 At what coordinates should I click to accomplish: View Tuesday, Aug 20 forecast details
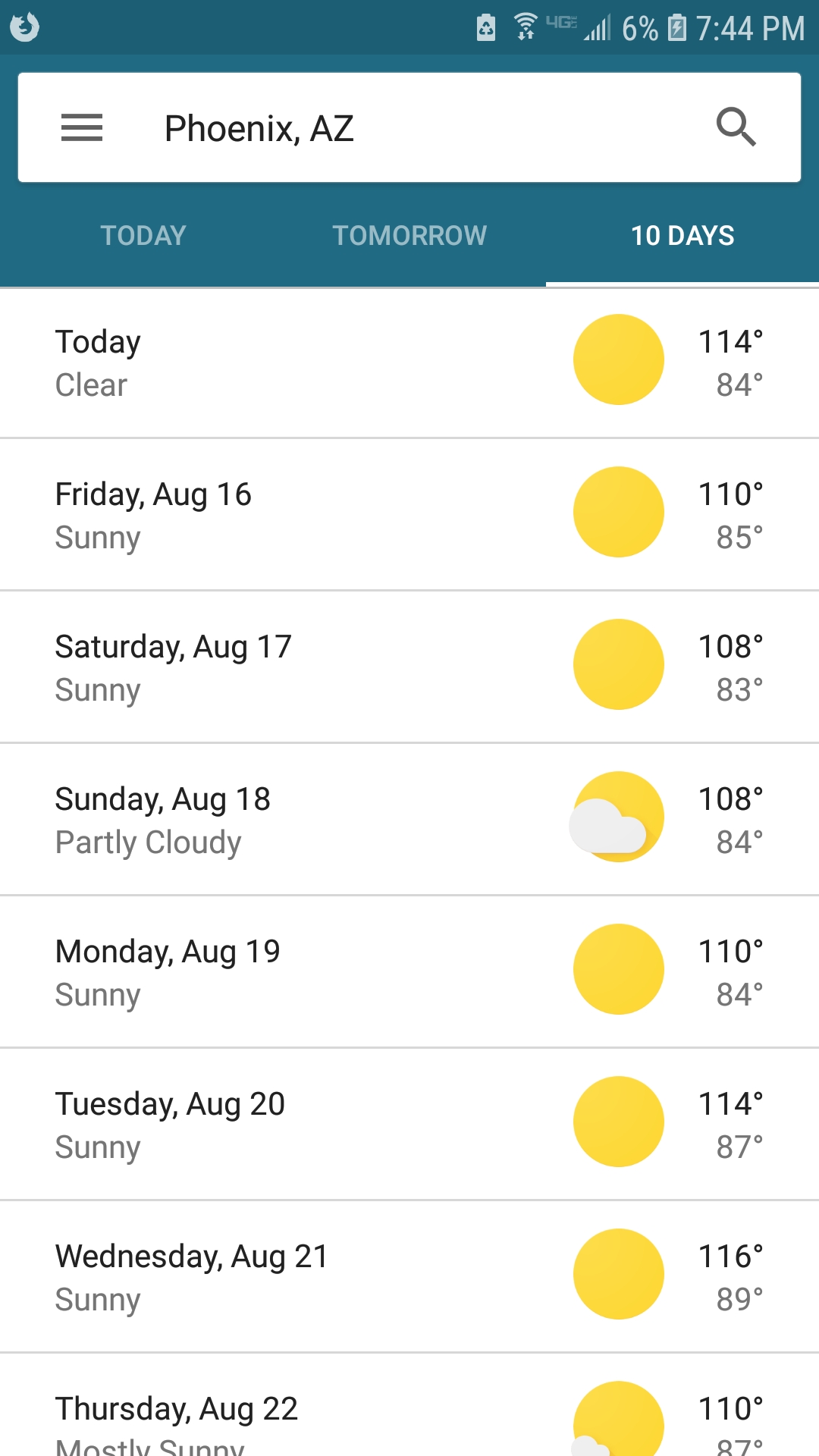pos(409,1125)
